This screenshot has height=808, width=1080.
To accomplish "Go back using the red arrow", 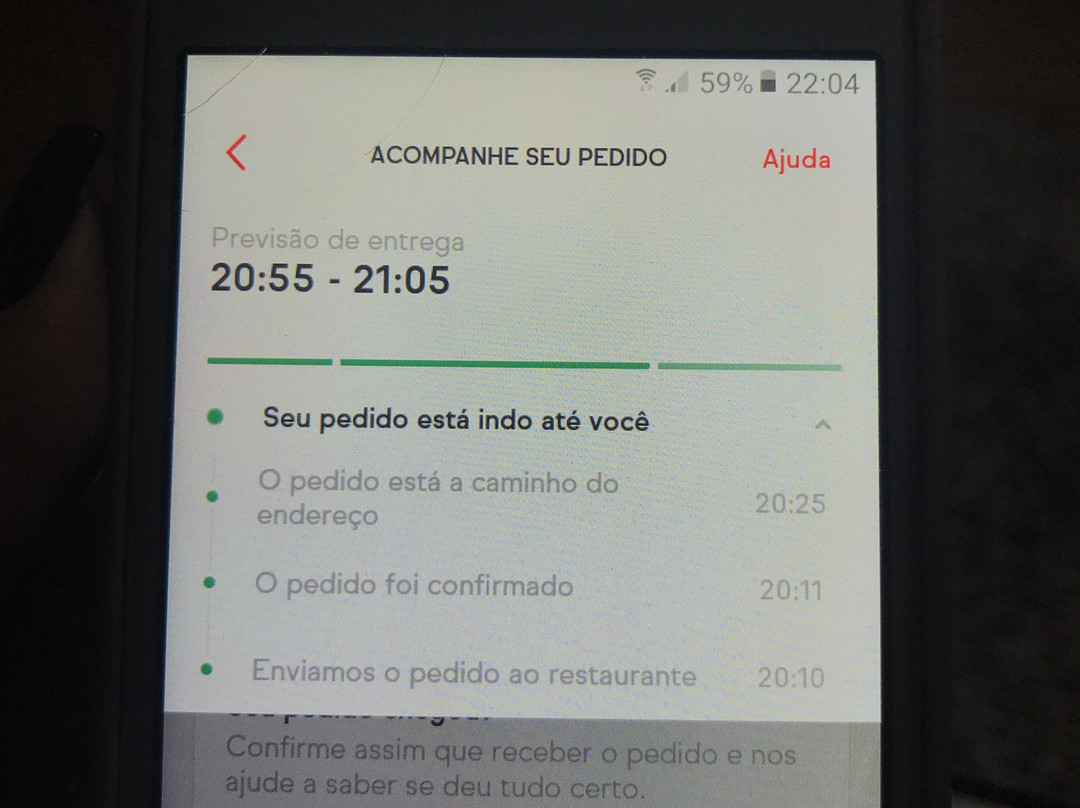I will click(236, 153).
